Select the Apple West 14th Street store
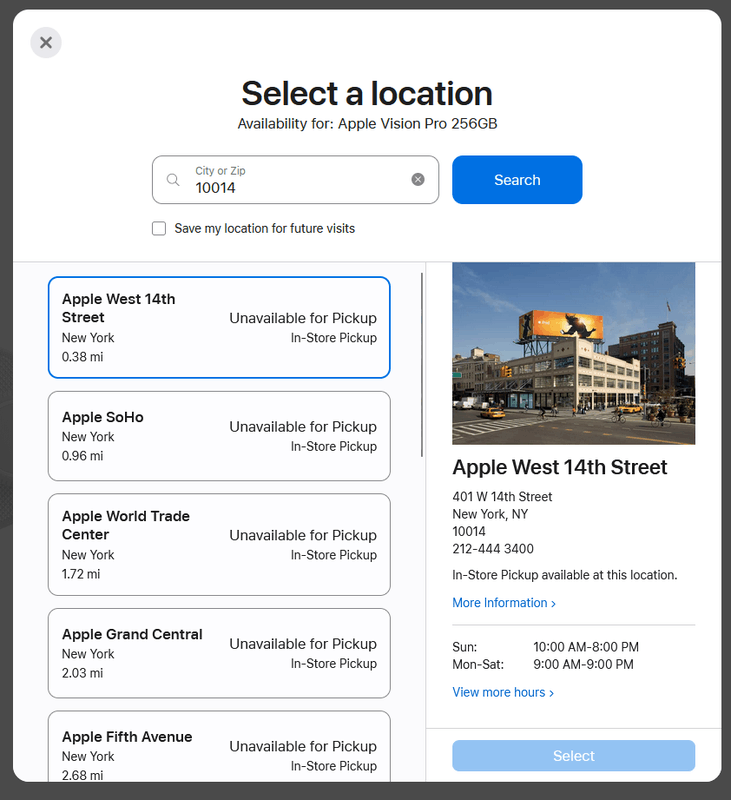This screenshot has width=731, height=800. point(219,327)
